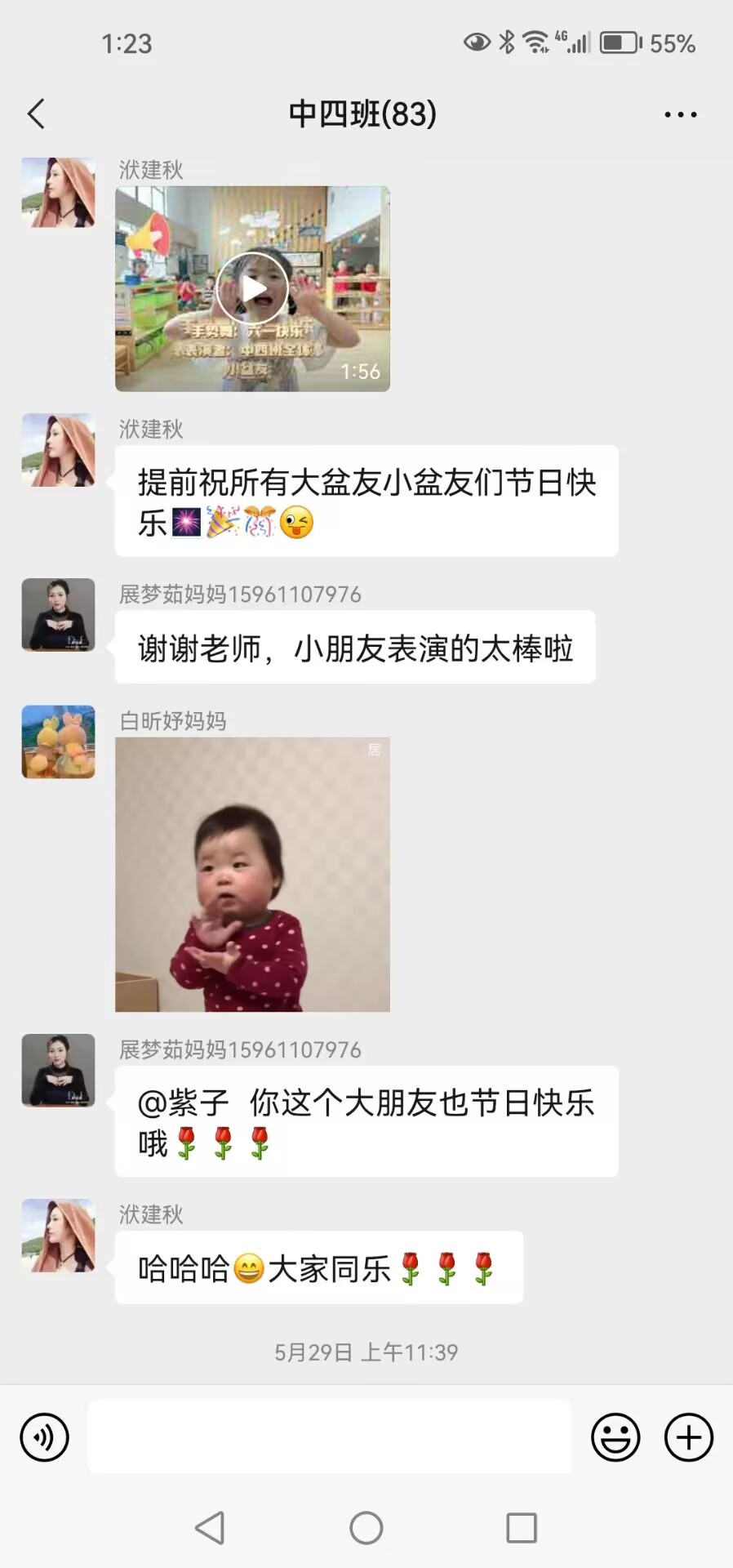Open the emoji sticker picker
The height and width of the screenshot is (1568, 733).
(615, 1437)
